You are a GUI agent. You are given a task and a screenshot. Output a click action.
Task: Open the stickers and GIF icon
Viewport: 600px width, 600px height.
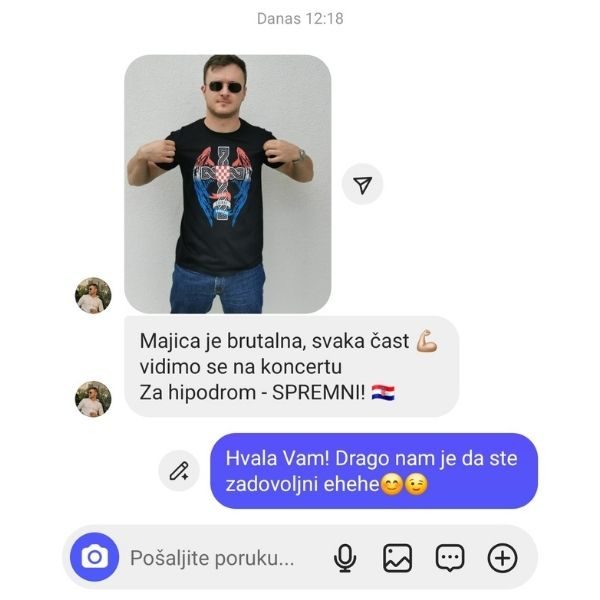[450, 558]
